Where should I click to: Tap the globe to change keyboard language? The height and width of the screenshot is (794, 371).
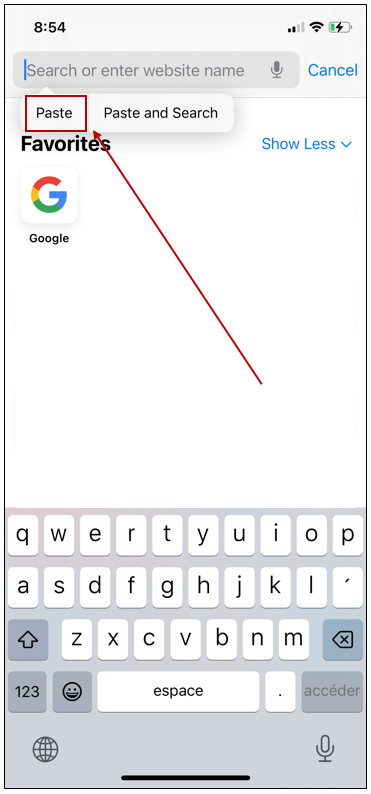pos(46,749)
